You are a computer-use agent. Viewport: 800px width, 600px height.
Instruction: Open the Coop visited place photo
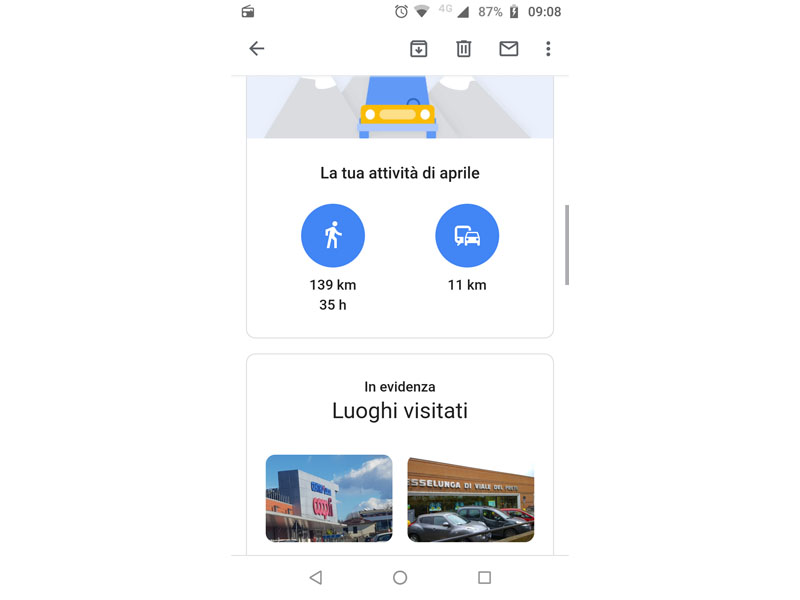(x=329, y=498)
